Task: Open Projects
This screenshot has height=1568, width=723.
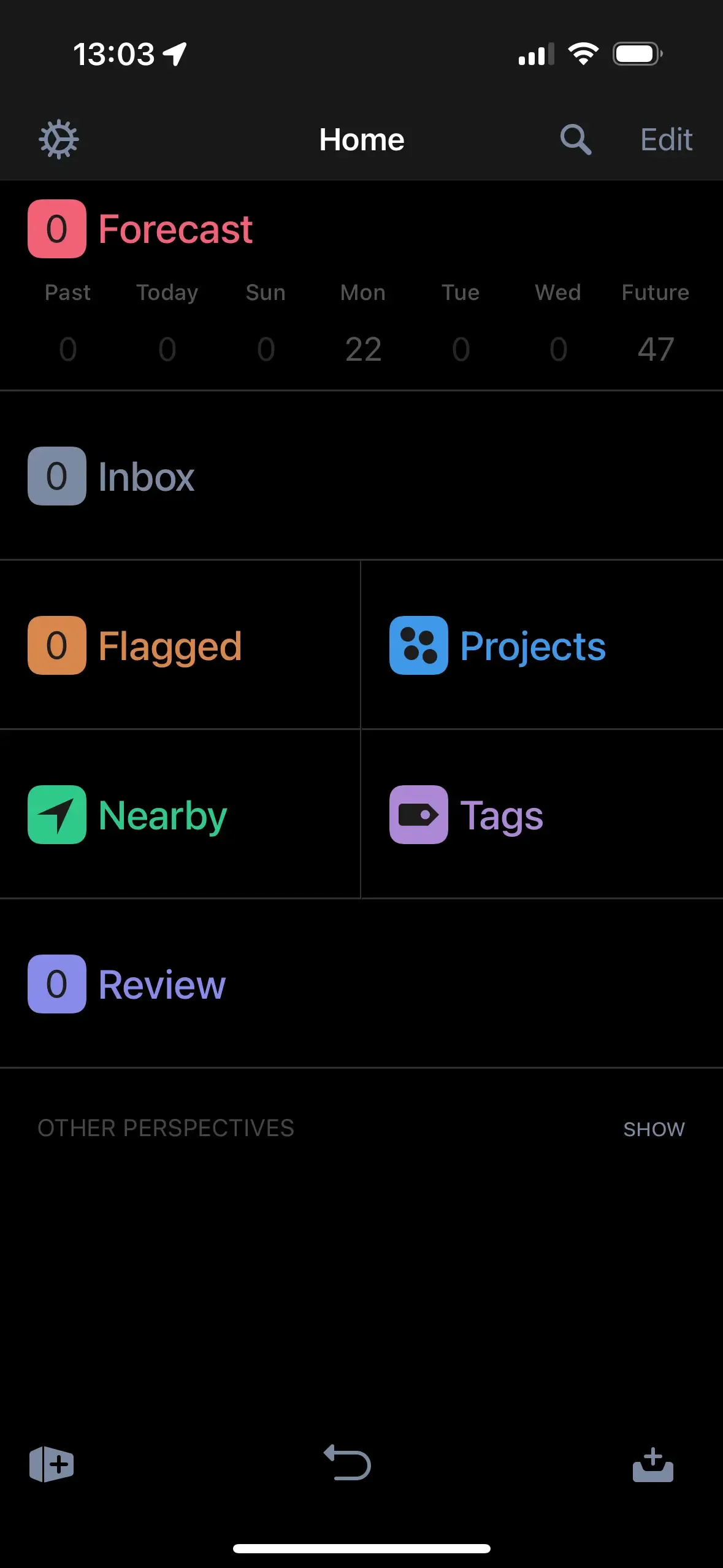Action: [532, 646]
